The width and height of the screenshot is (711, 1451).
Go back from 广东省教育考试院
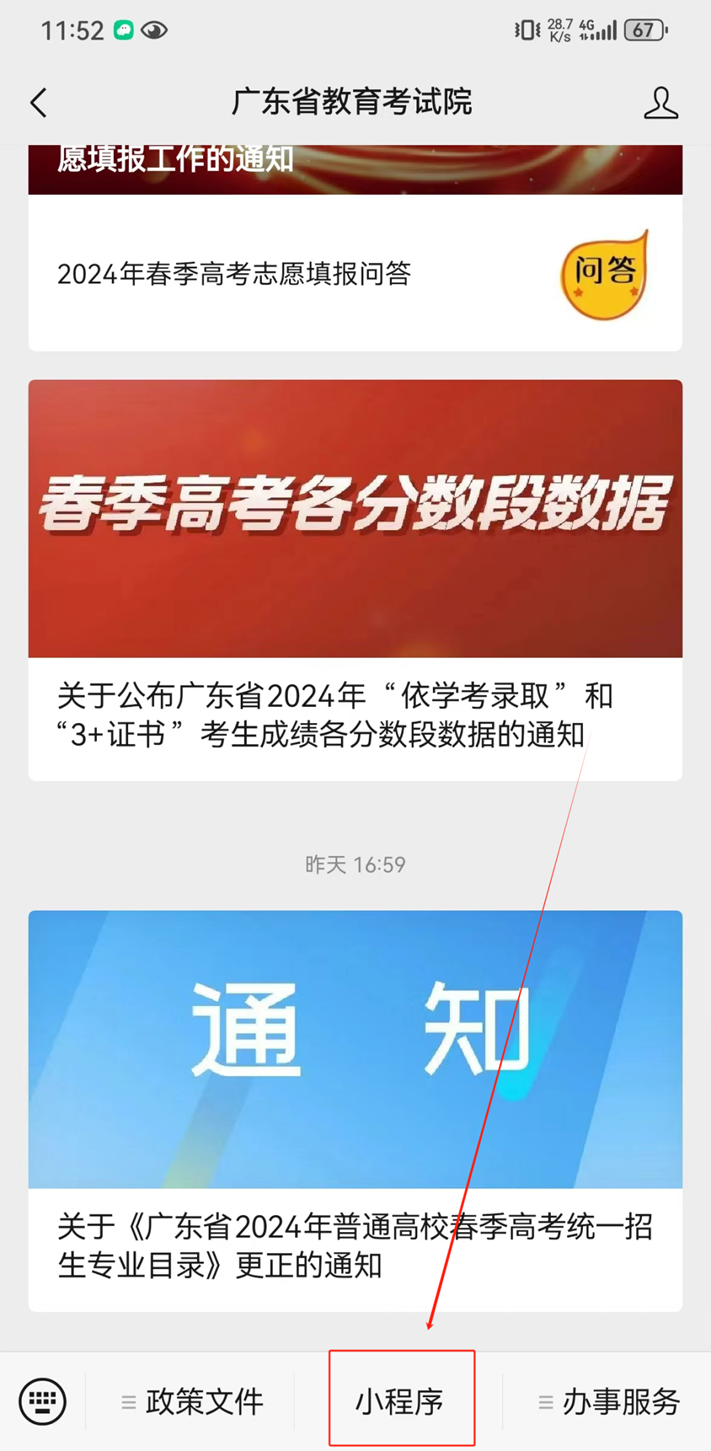39,103
